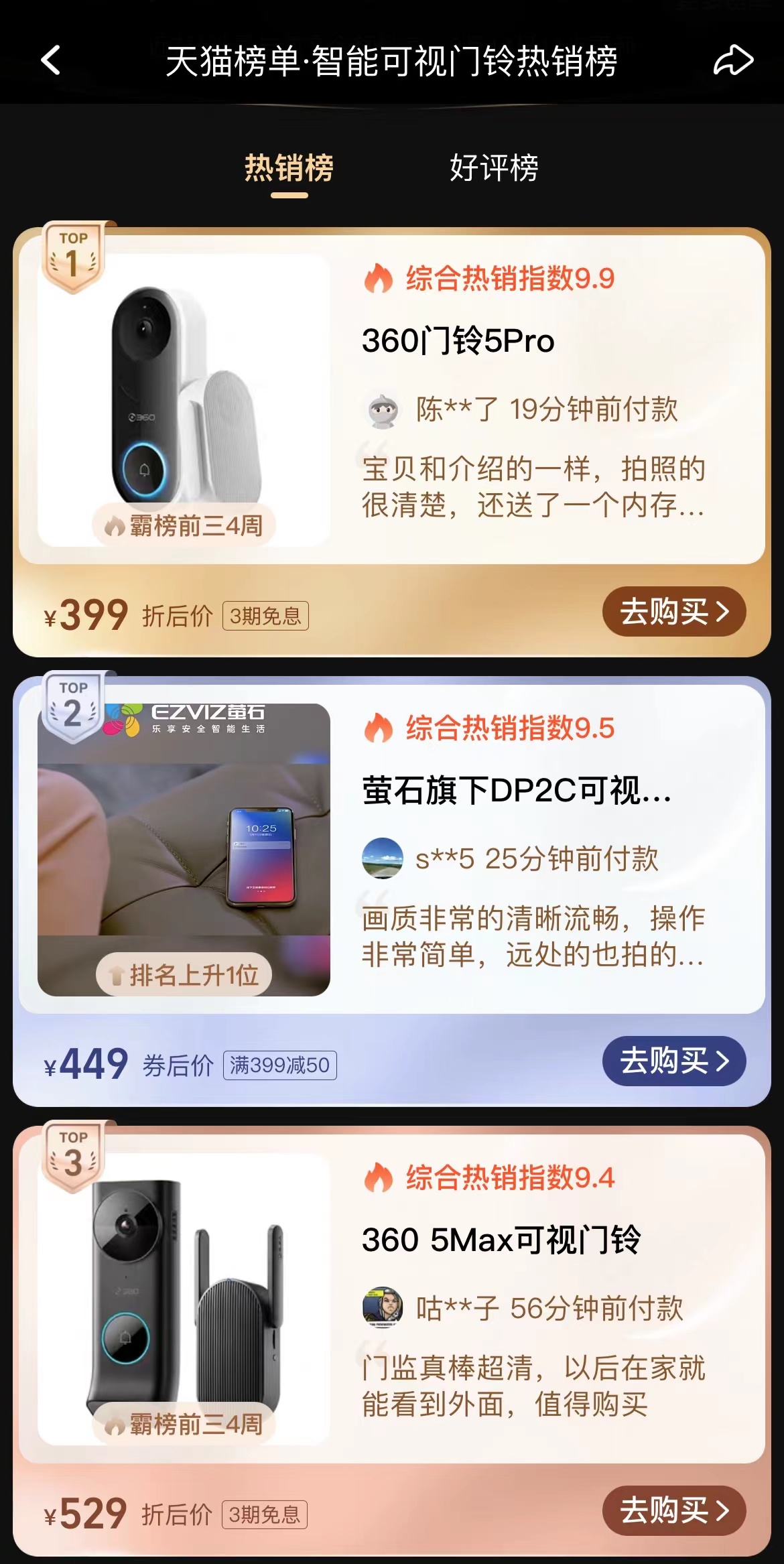Switch to the 好评榜 tab

pyautogui.click(x=494, y=168)
